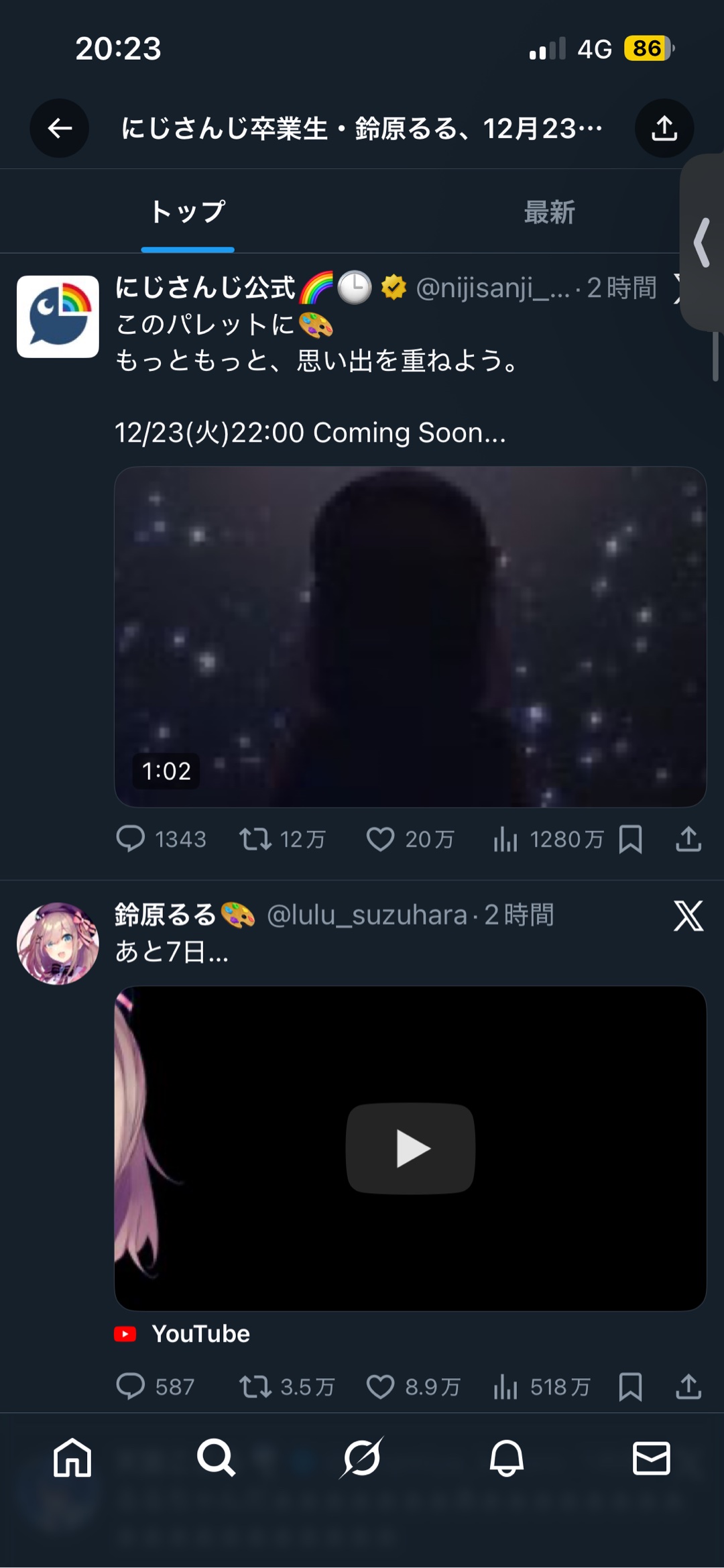Like the 鈴原るる post
724x1568 pixels.
pos(380,1386)
